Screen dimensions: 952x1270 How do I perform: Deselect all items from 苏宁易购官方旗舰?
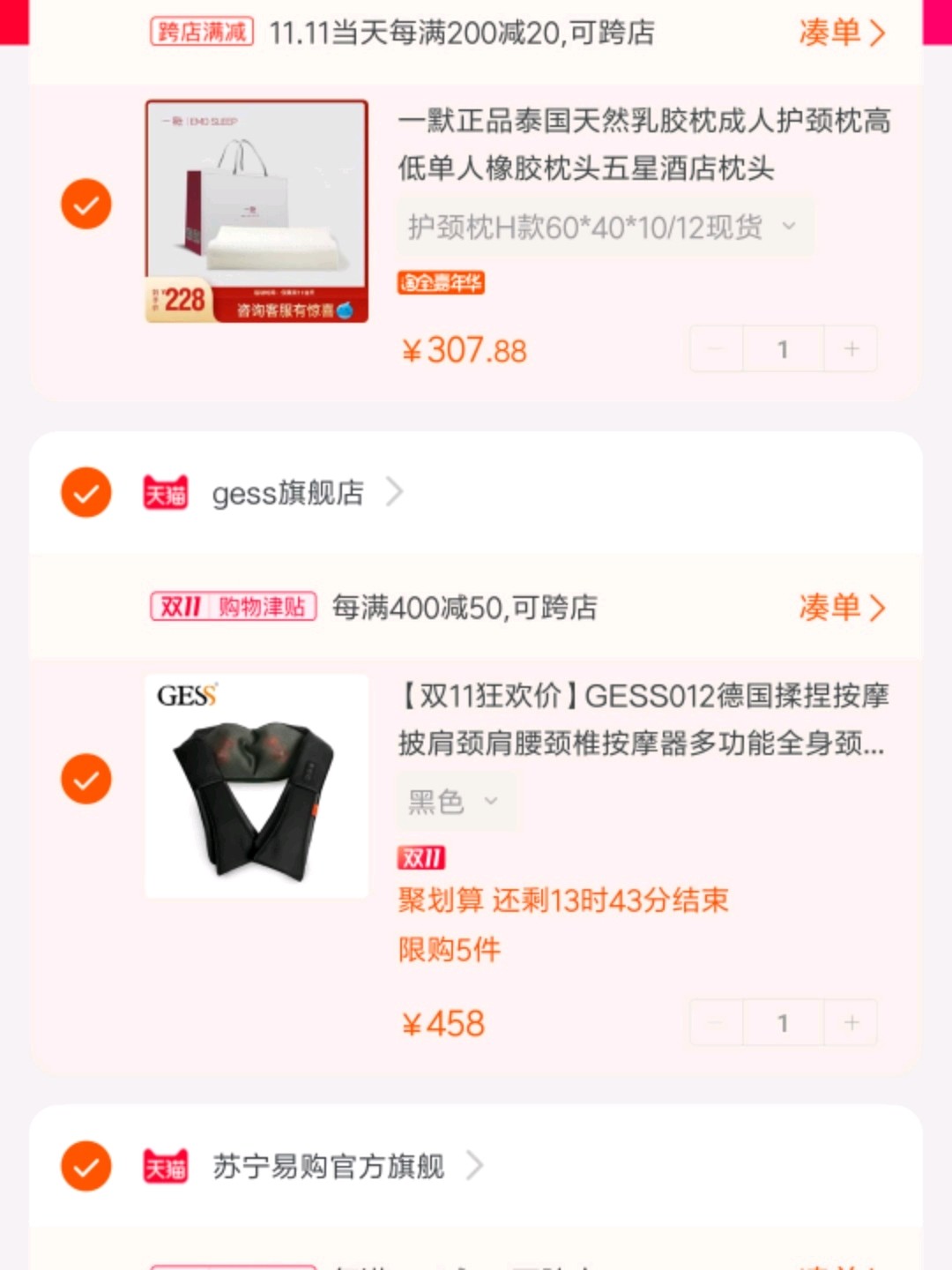(86, 1166)
